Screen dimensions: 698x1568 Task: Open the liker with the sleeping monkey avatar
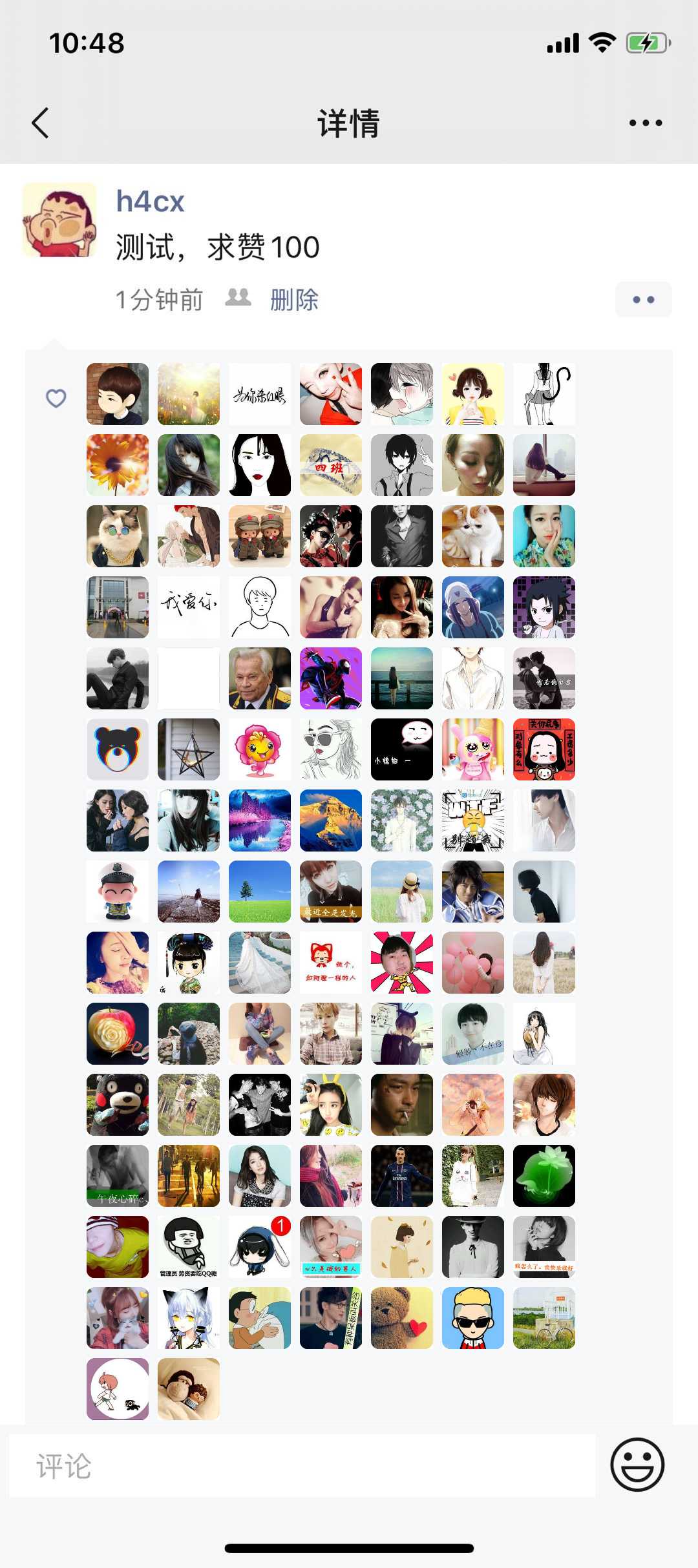click(x=189, y=1389)
